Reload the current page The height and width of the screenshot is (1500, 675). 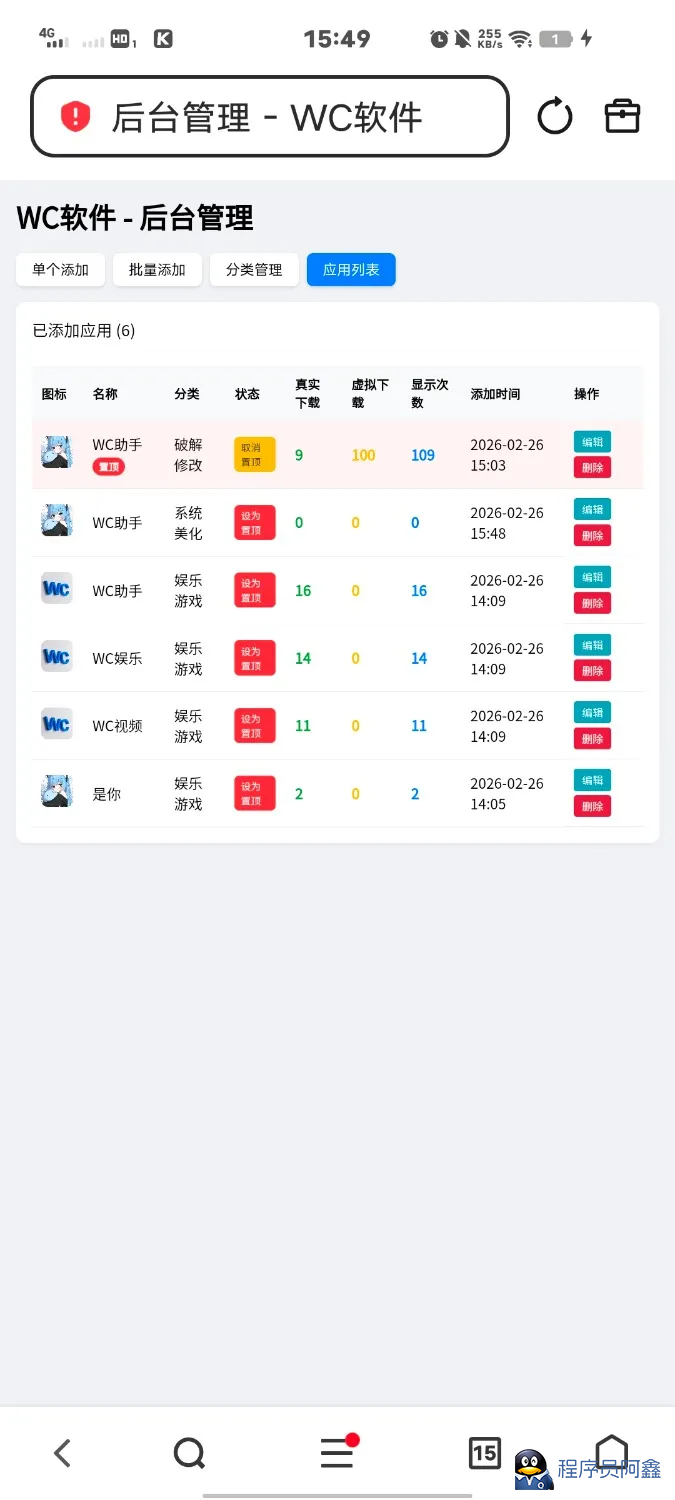click(555, 117)
